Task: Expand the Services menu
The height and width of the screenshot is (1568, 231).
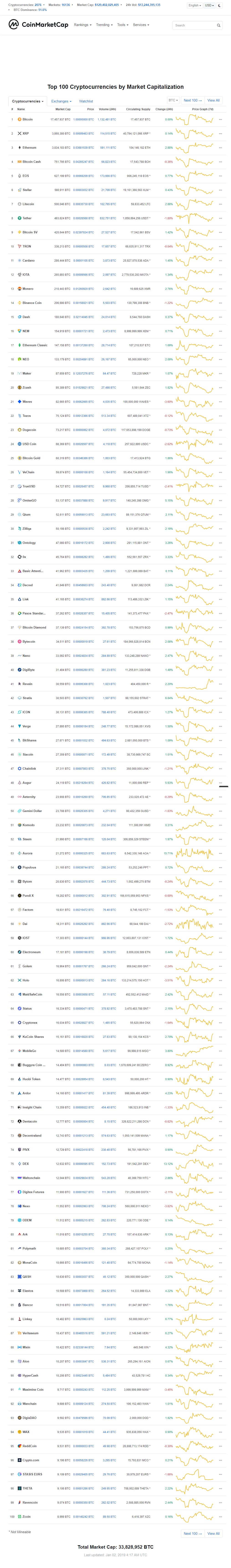Action: click(x=141, y=25)
